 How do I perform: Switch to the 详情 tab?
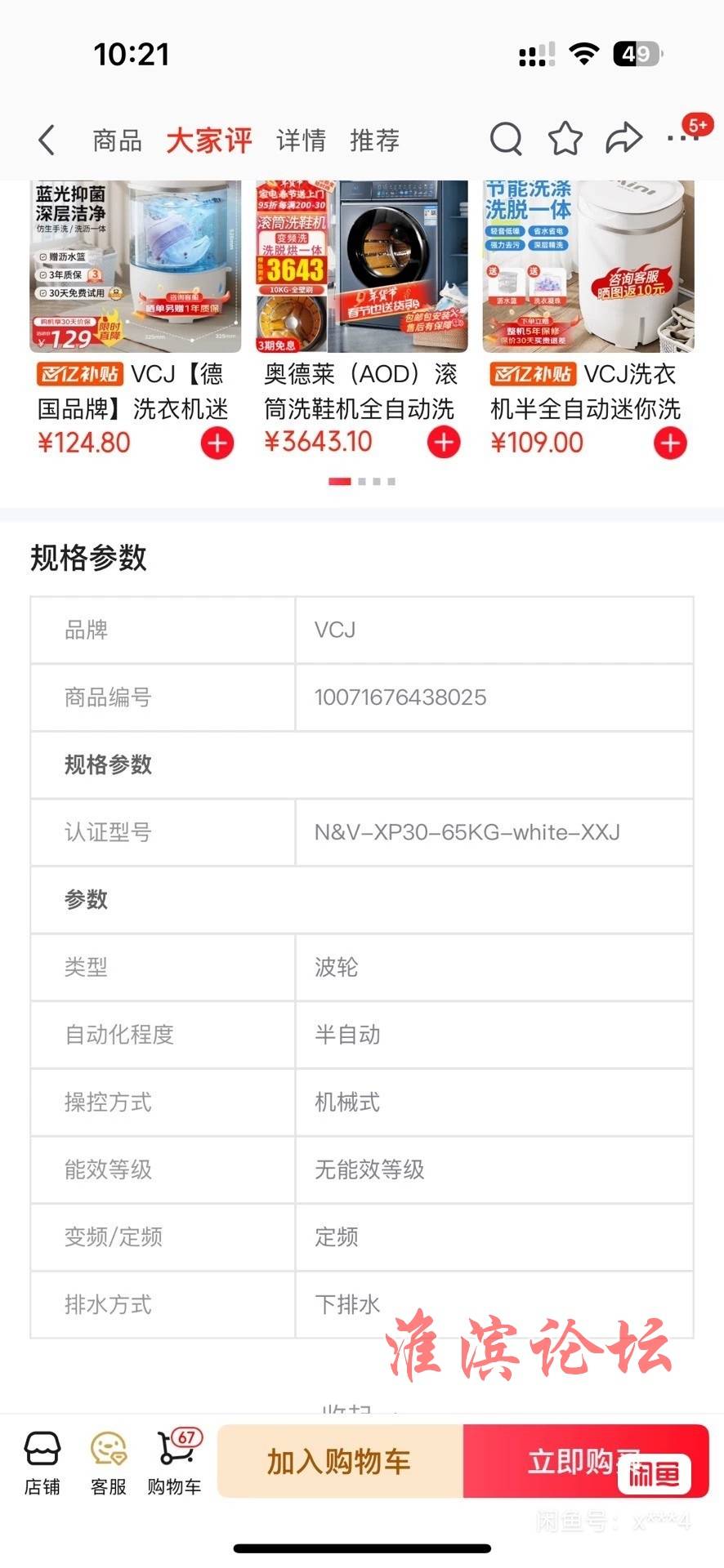click(x=301, y=140)
